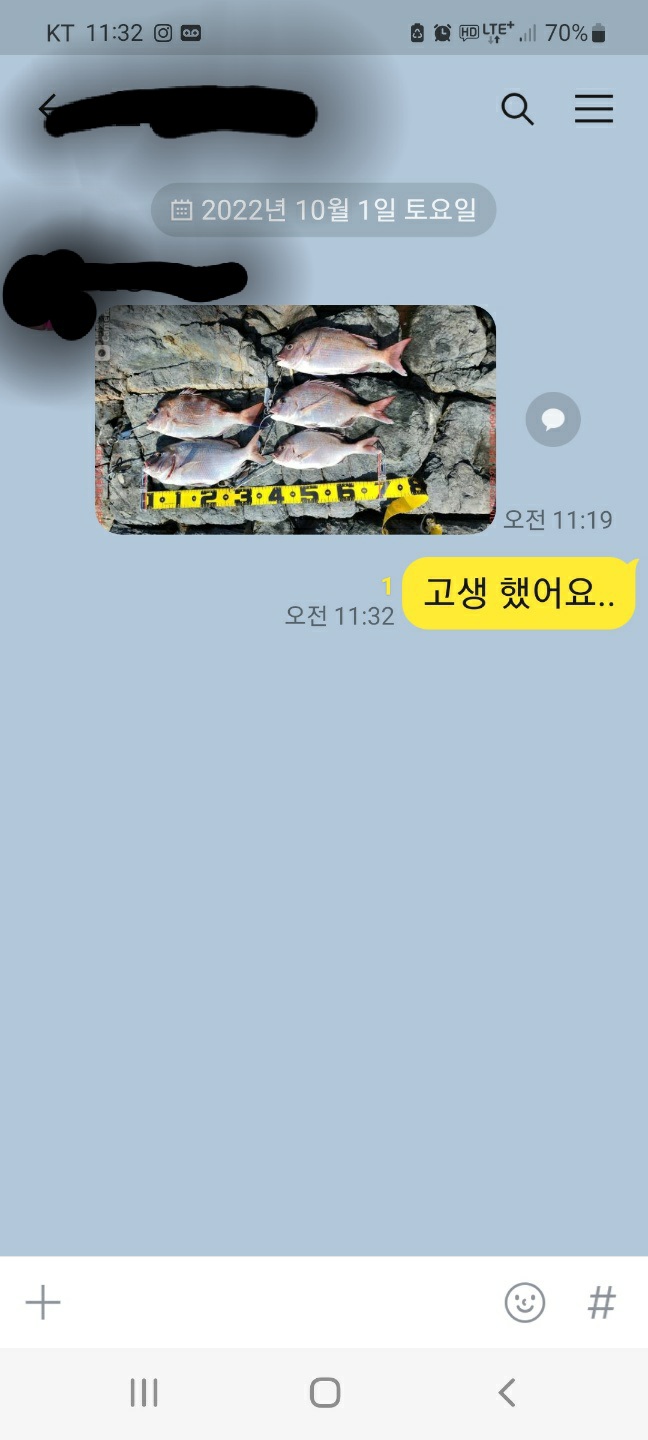The image size is (648, 1440).
Task: Go to the phone home screen
Action: pyautogui.click(x=324, y=1392)
